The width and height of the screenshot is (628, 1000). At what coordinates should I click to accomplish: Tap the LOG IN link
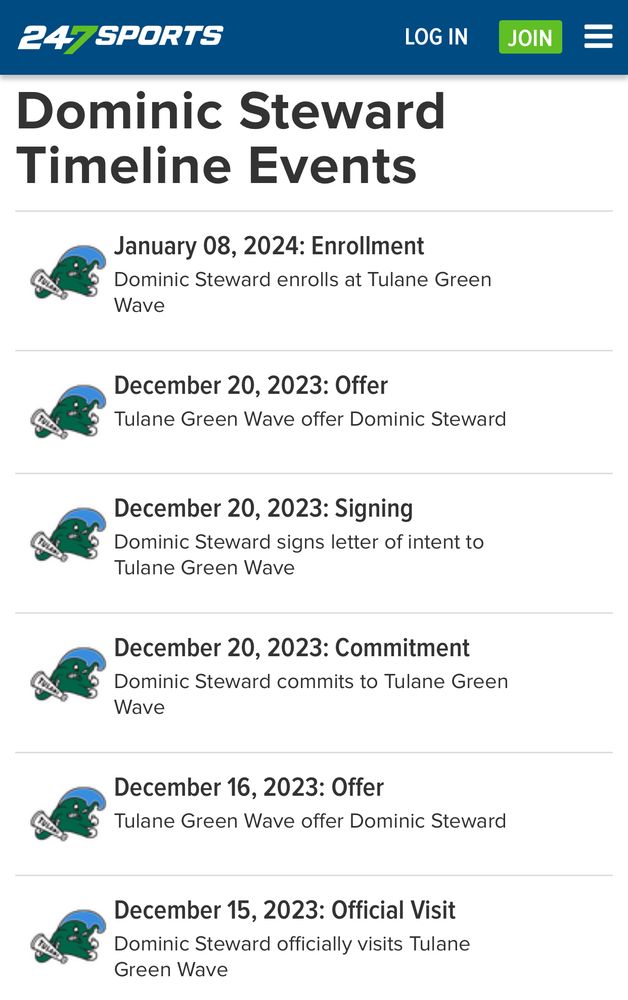(436, 37)
